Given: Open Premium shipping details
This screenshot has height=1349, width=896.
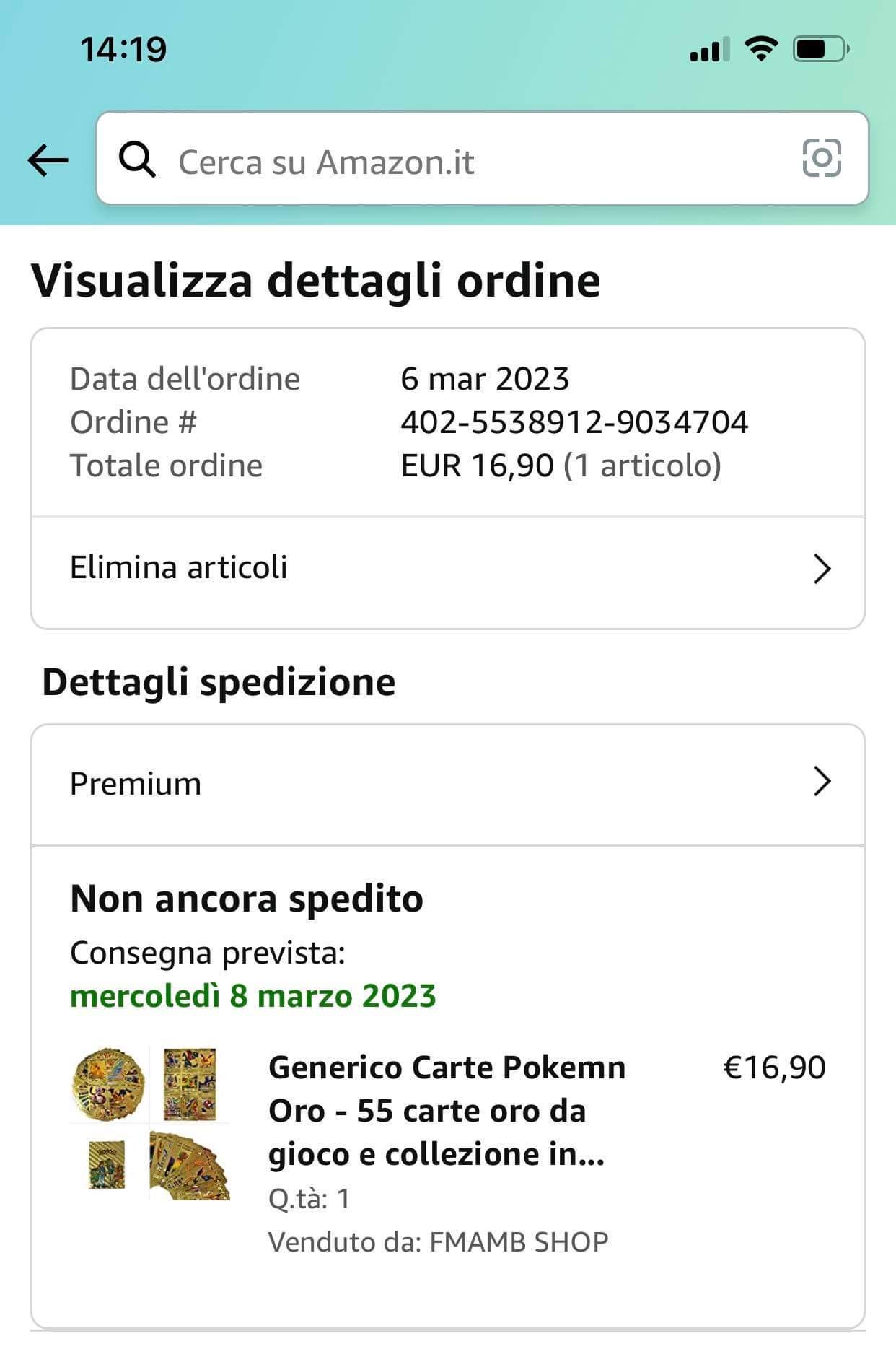Looking at the screenshot, I should [x=447, y=784].
